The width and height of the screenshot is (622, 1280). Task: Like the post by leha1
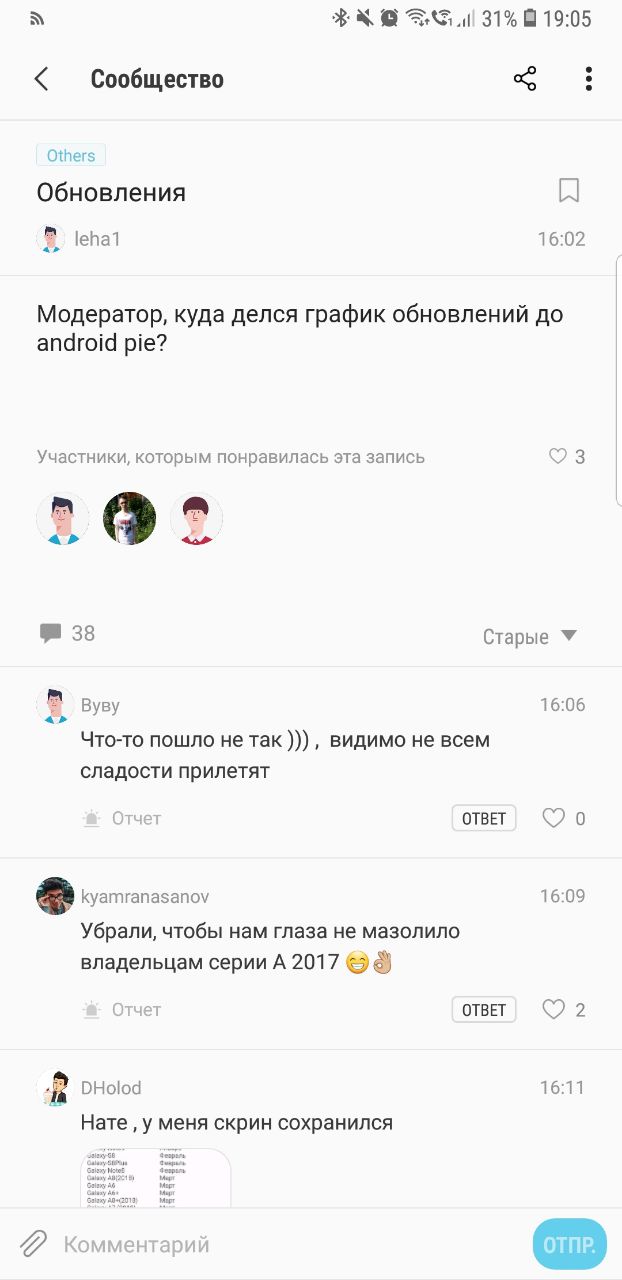tap(558, 457)
